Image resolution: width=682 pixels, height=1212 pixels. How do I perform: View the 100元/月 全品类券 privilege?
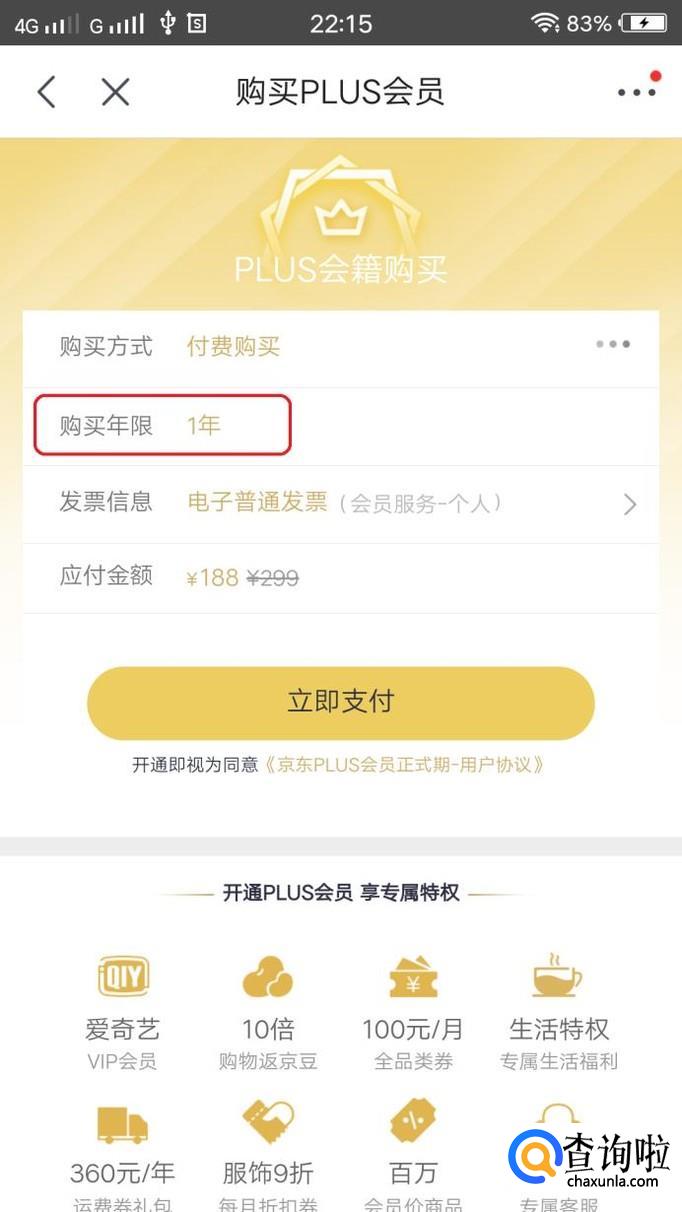(413, 1012)
